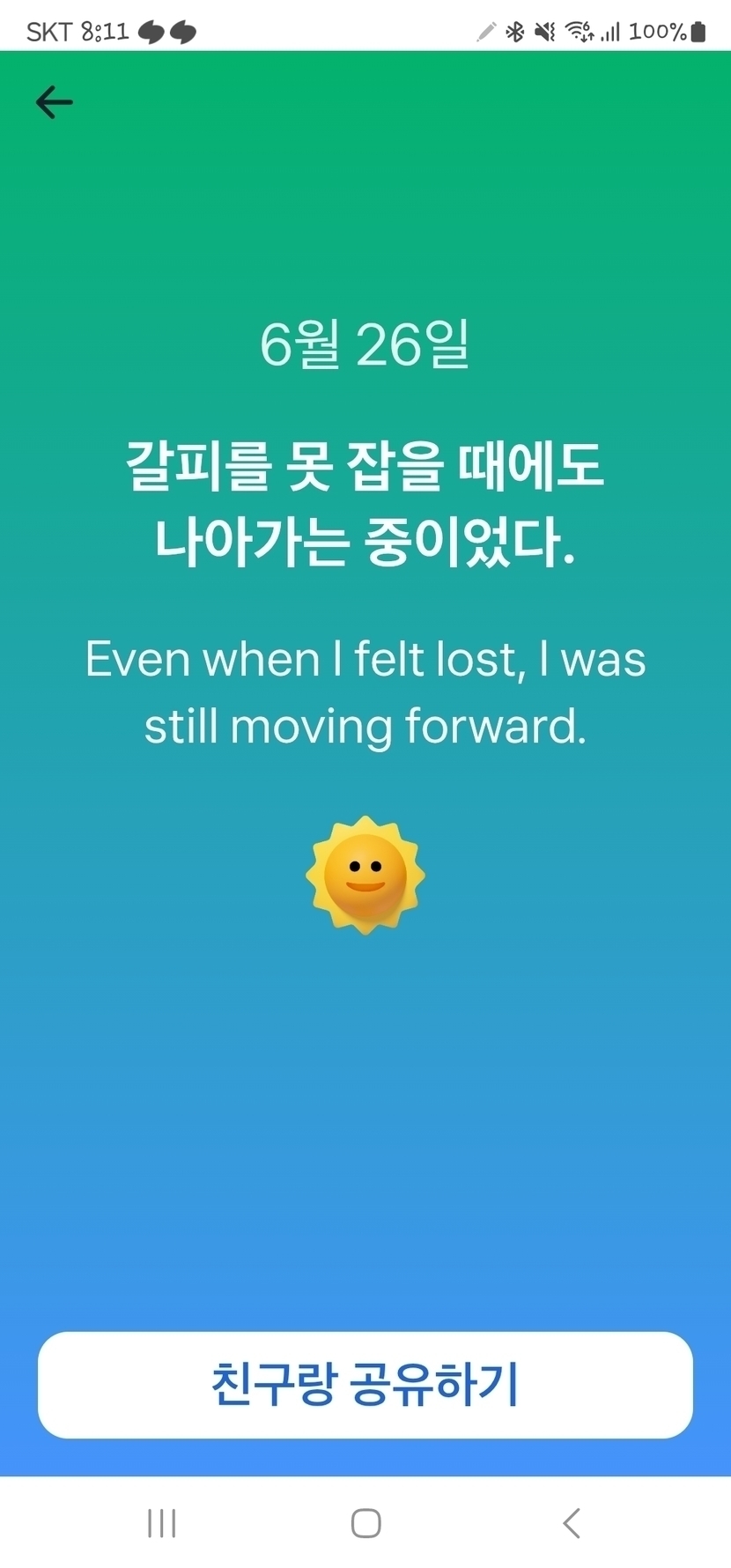The height and width of the screenshot is (1568, 731).
Task: Open recent apps from navigation bar
Action: tap(162, 1522)
